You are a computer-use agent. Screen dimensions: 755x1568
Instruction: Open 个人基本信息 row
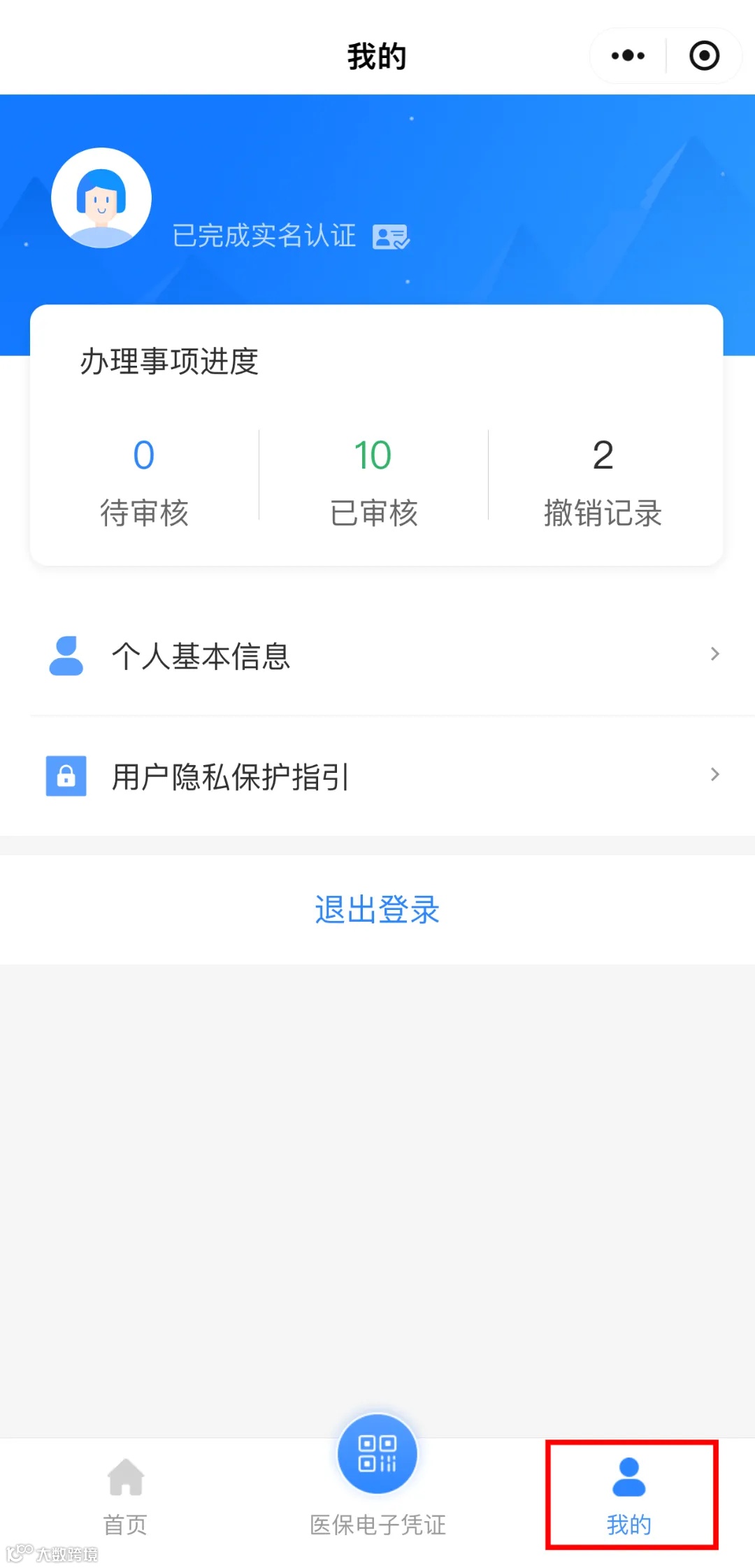377,655
